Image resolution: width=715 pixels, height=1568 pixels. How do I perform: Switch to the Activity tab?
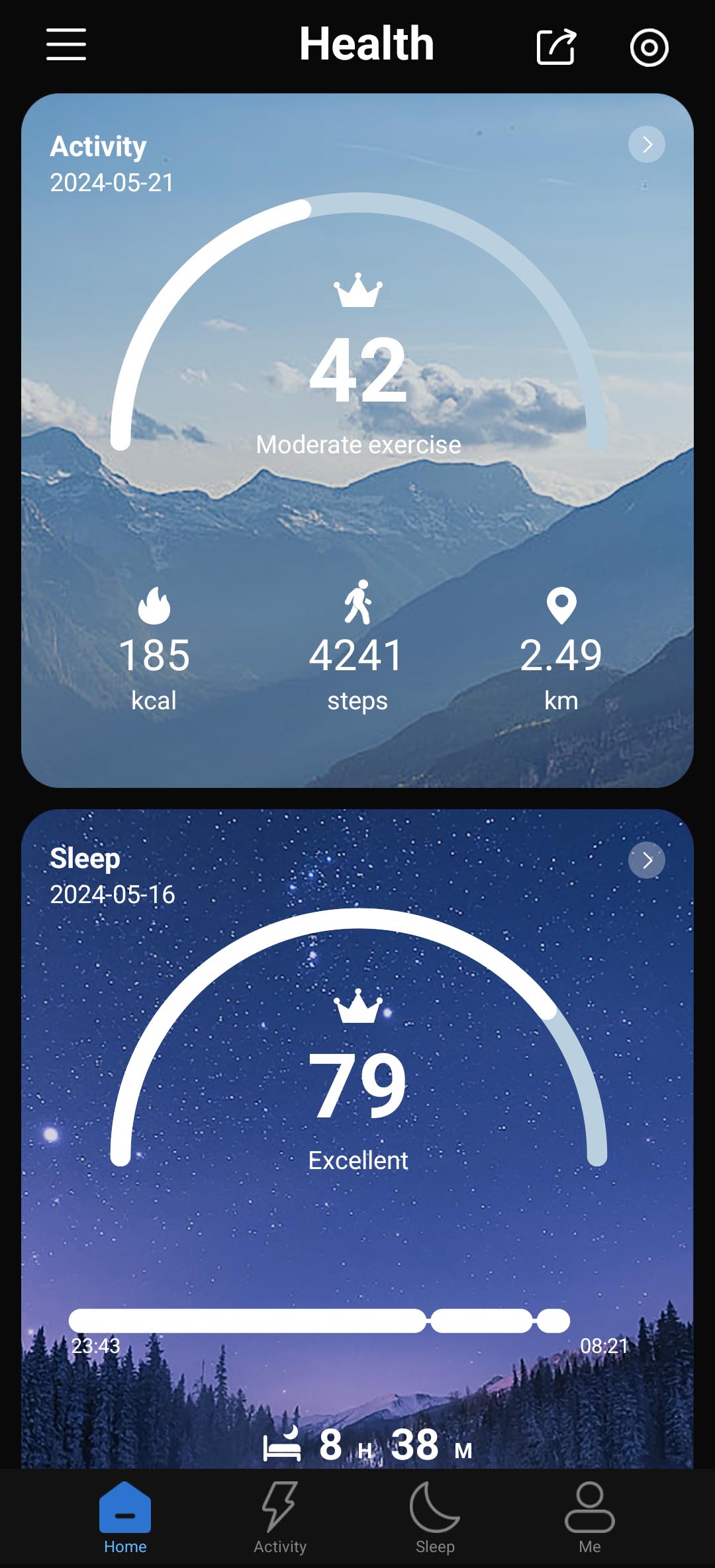click(x=280, y=1518)
